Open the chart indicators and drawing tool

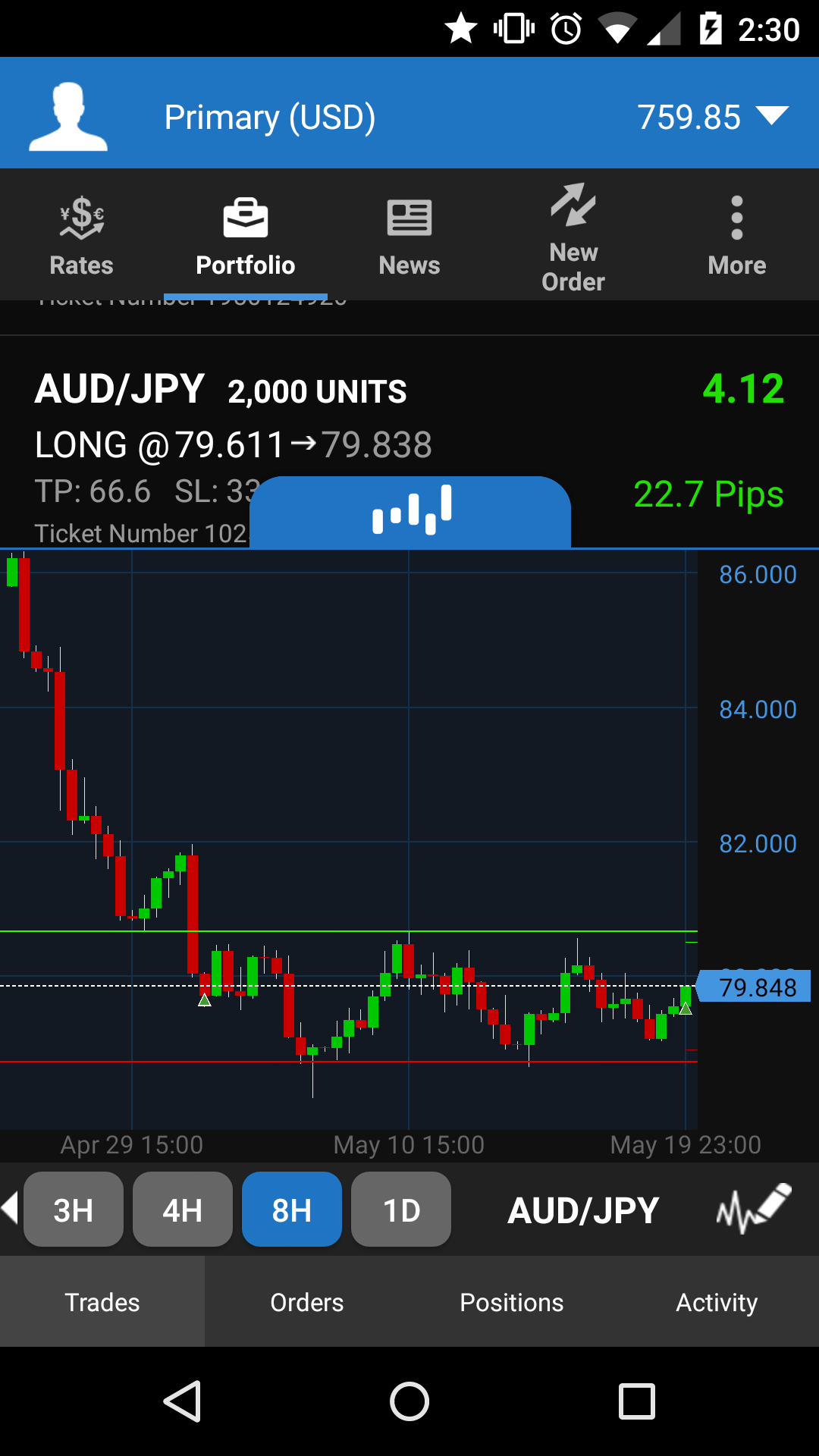pos(753,1208)
